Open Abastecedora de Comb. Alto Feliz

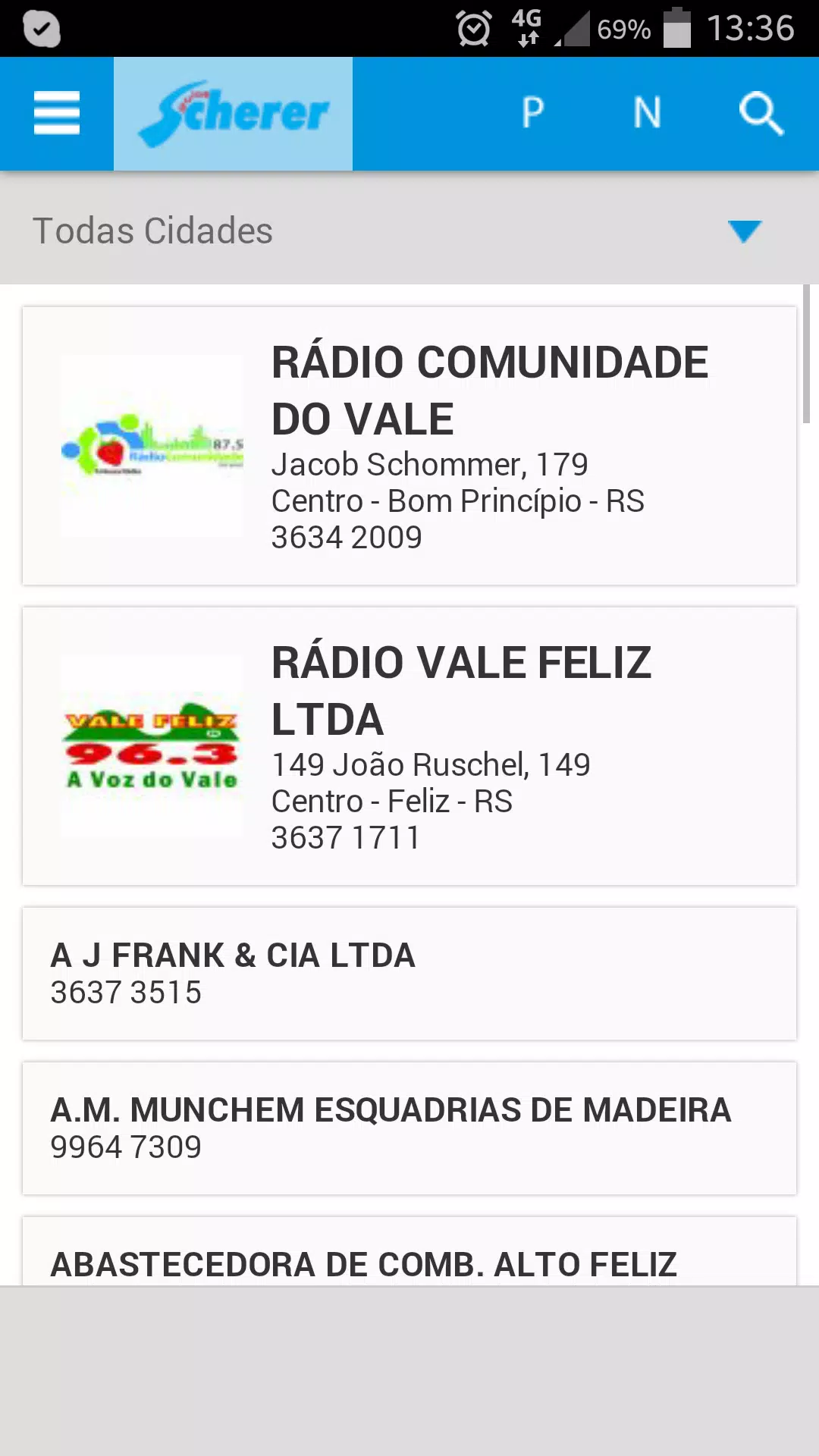(x=409, y=1251)
